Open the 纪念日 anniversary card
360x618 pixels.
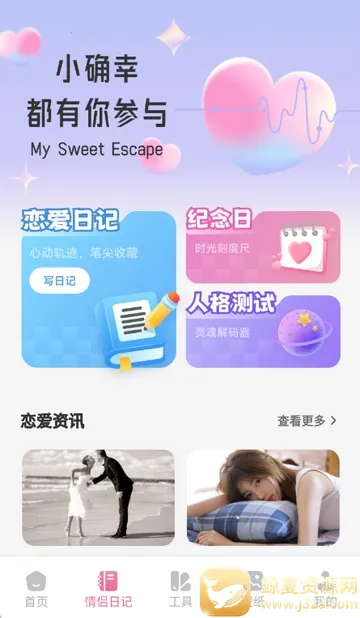pyautogui.click(x=263, y=246)
